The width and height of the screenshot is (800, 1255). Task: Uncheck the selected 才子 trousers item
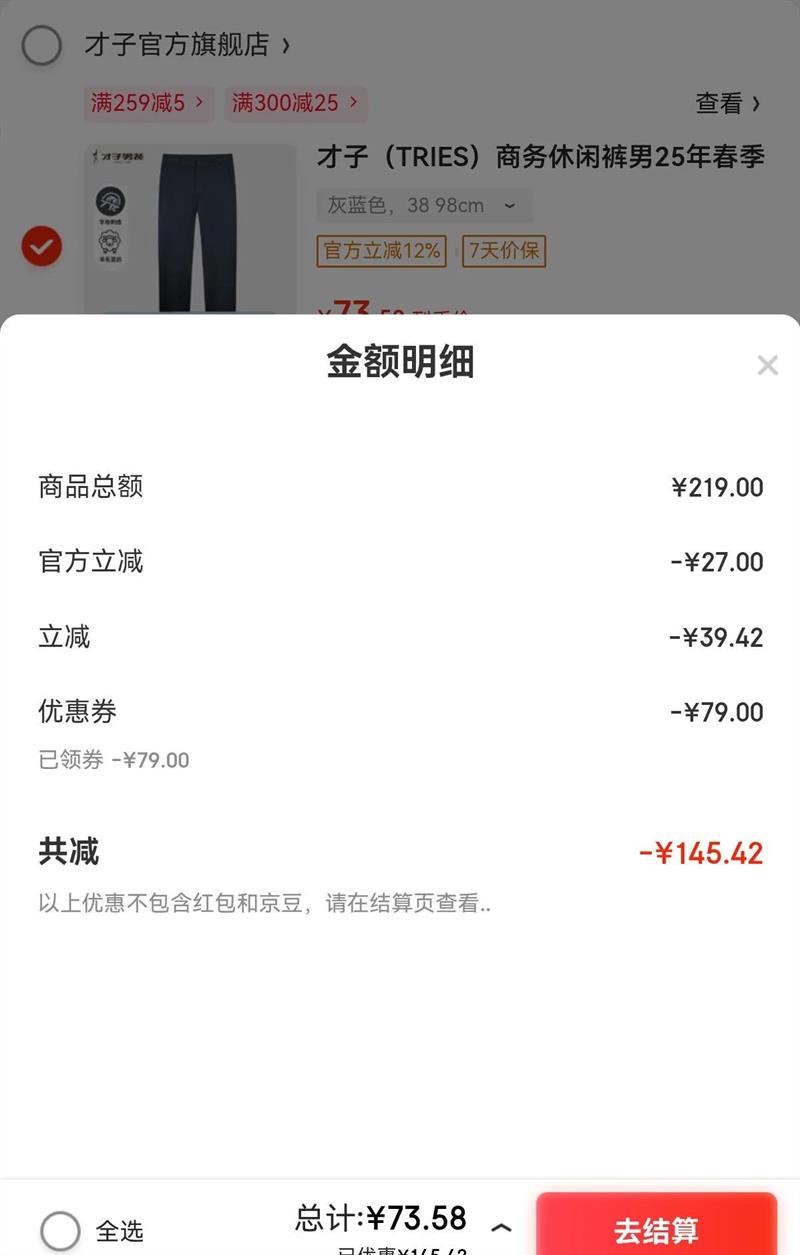pos(42,246)
